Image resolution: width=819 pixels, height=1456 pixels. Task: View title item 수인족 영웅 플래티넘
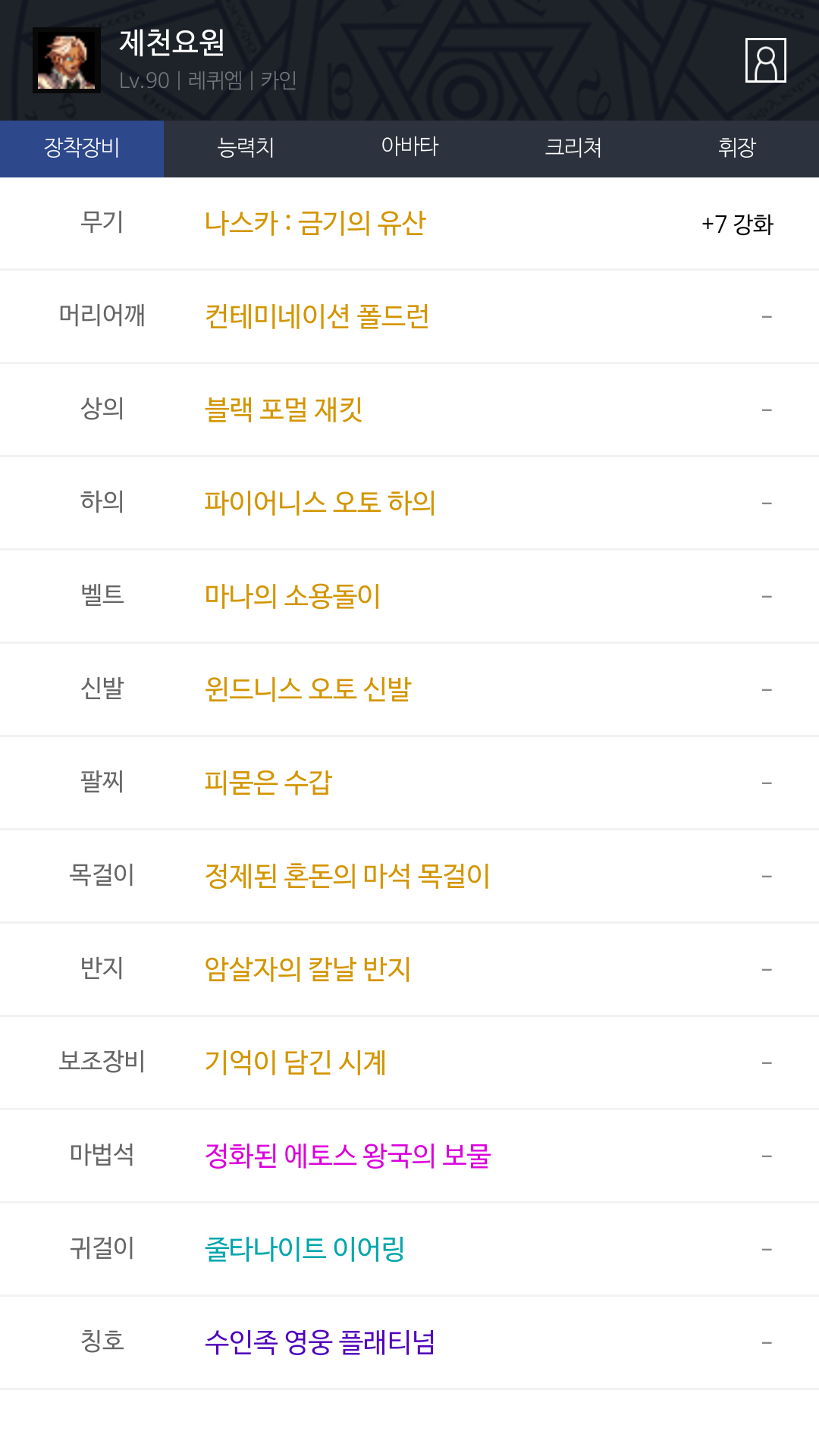coord(320,1342)
